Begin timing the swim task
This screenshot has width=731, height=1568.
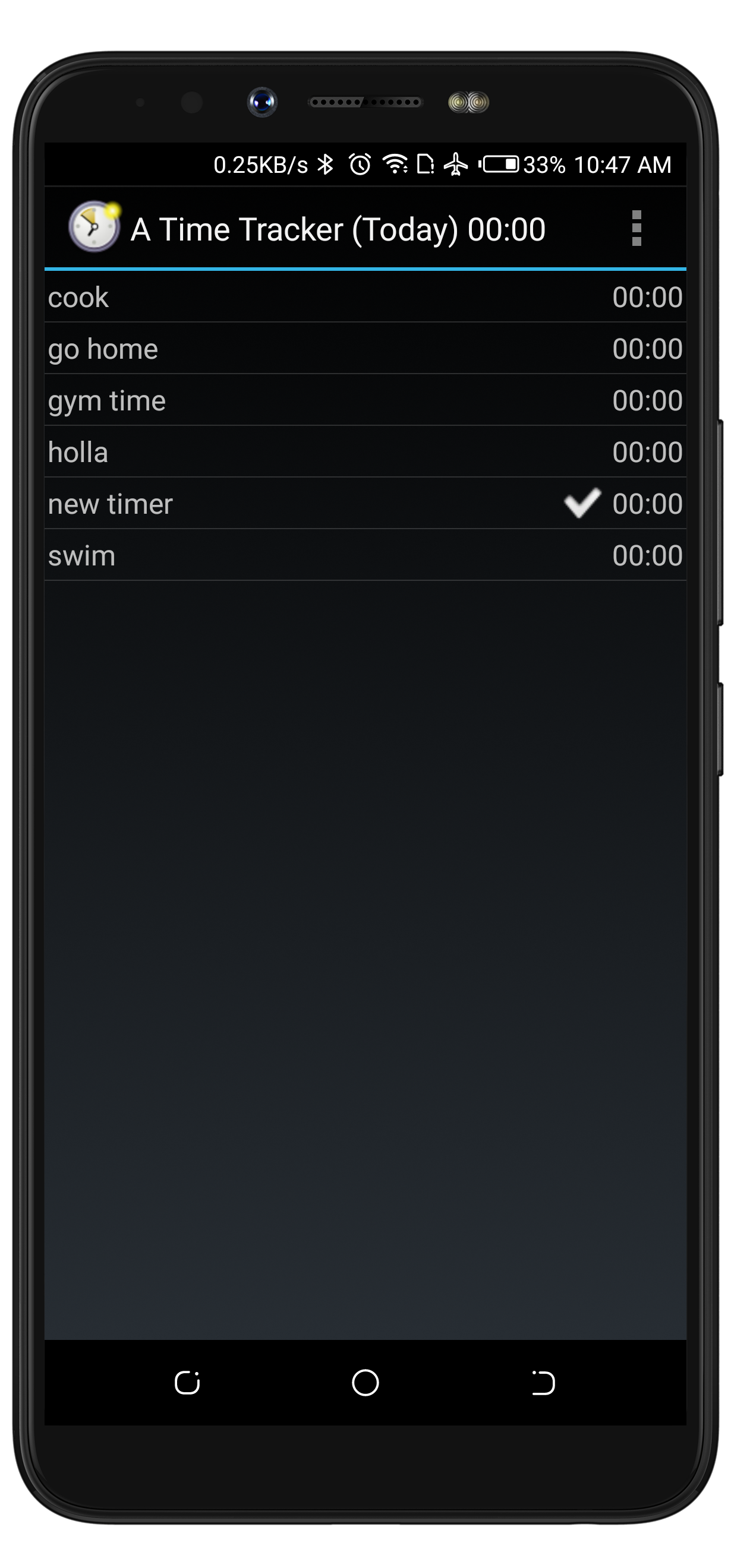coord(364,556)
